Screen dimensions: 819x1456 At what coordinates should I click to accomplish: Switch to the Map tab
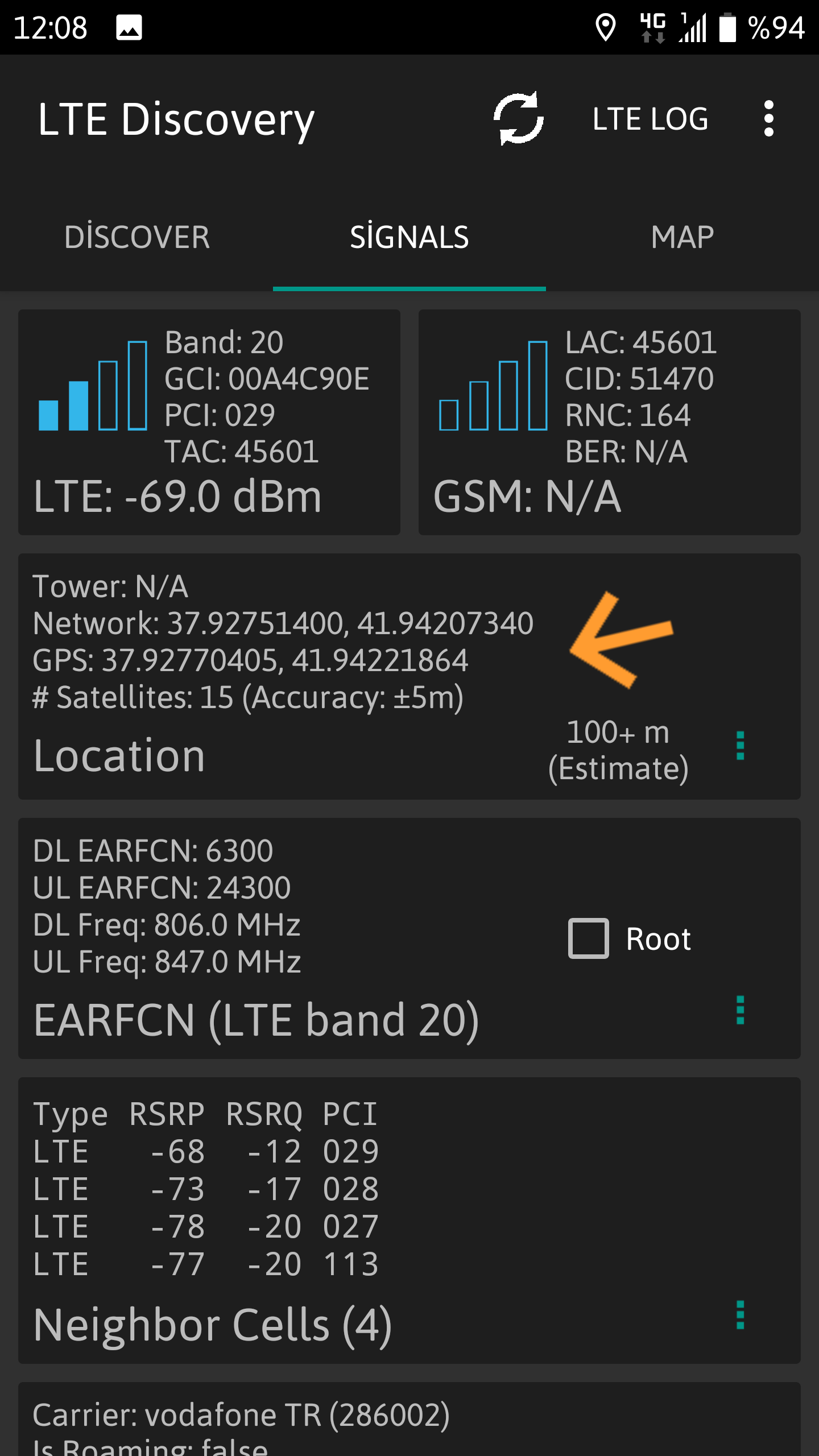pyautogui.click(x=682, y=237)
